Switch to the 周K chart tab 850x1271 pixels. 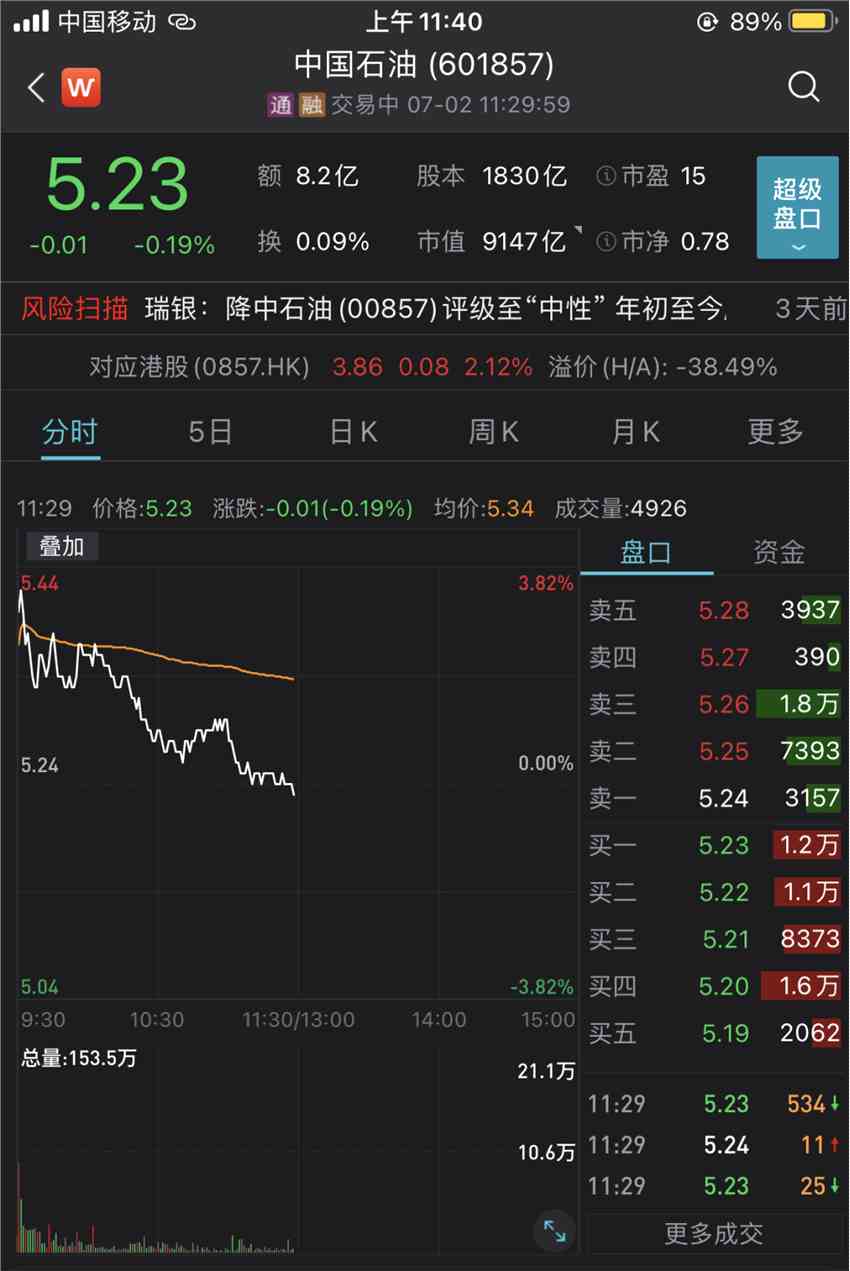494,432
